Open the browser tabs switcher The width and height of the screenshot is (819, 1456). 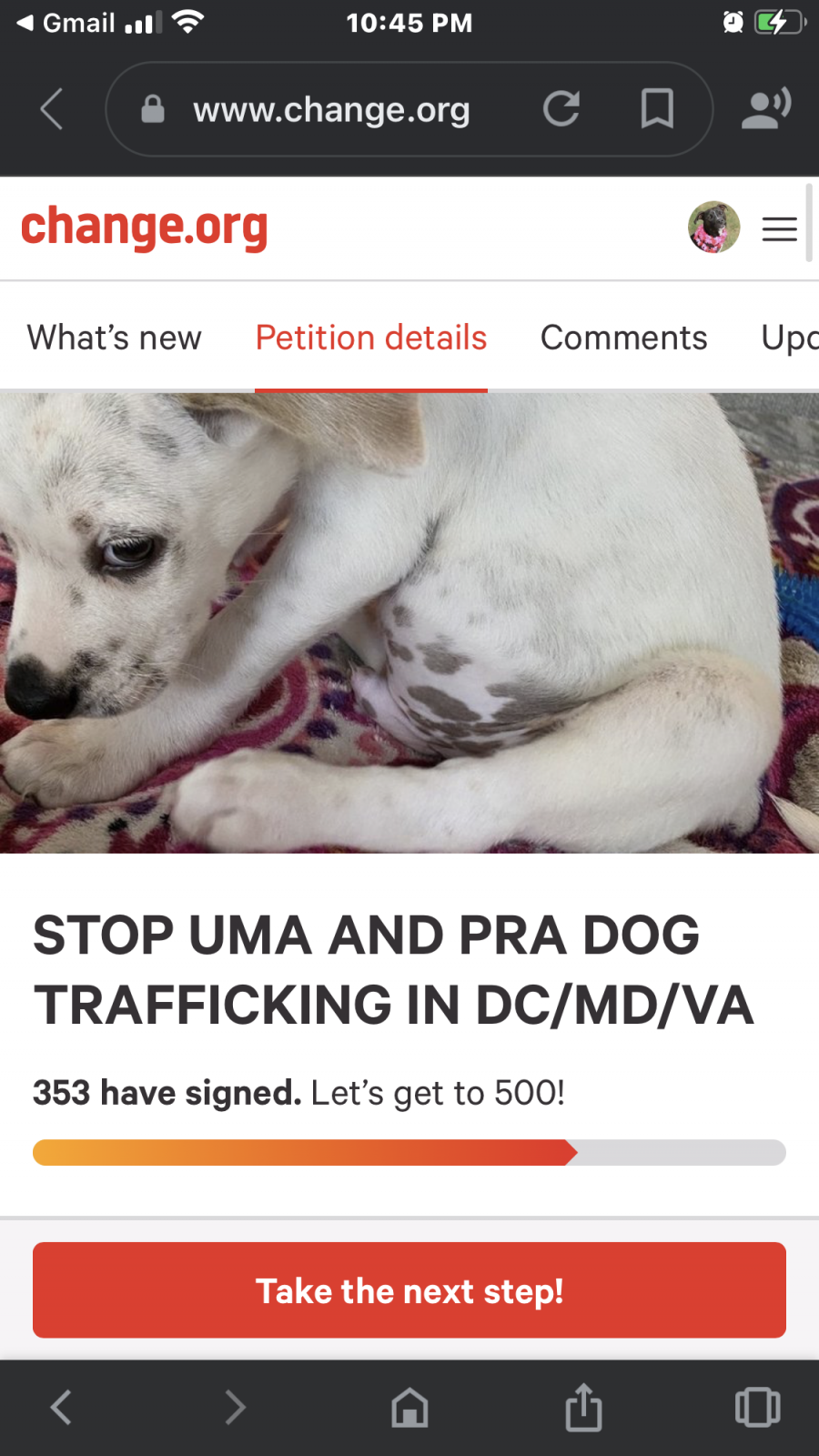click(757, 1407)
